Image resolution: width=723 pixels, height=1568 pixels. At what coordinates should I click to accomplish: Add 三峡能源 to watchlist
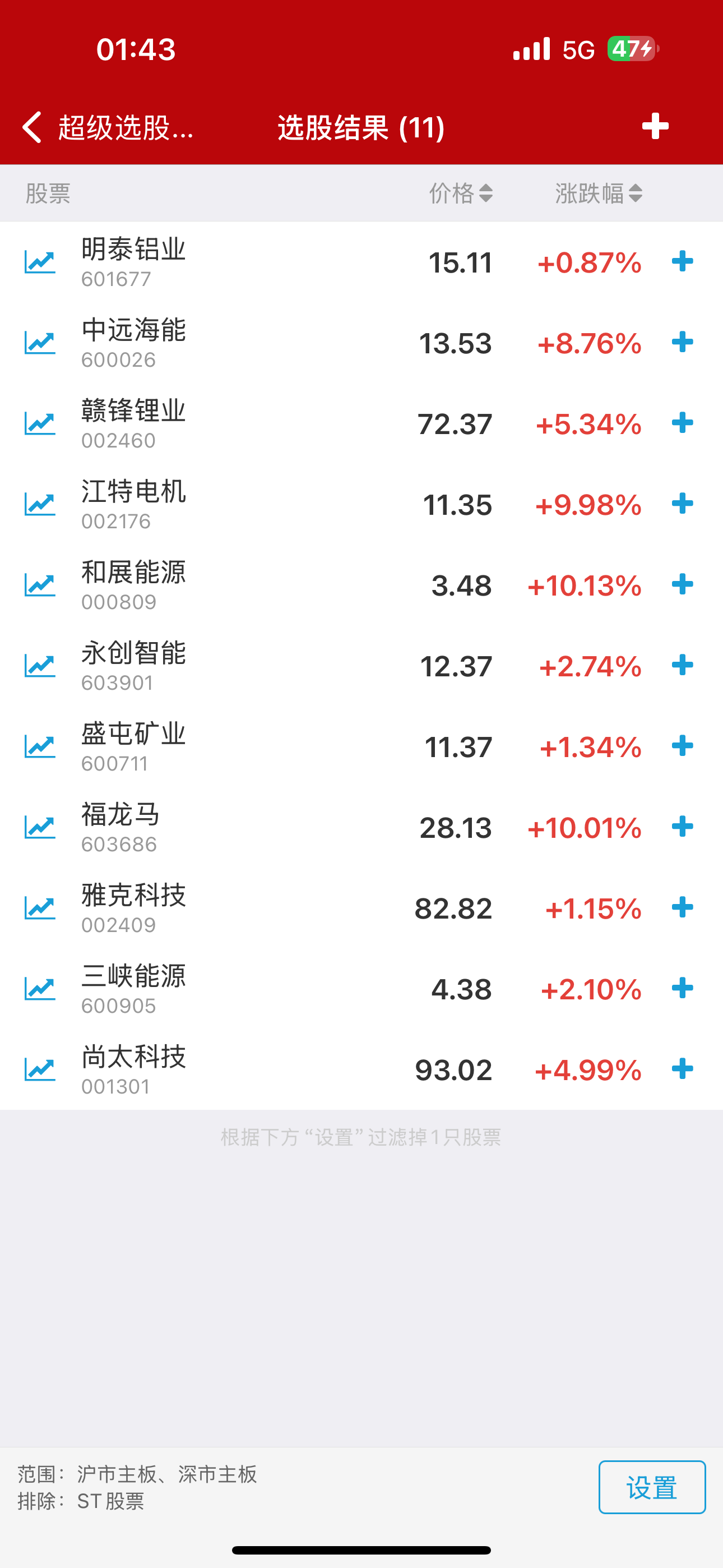pos(682,988)
